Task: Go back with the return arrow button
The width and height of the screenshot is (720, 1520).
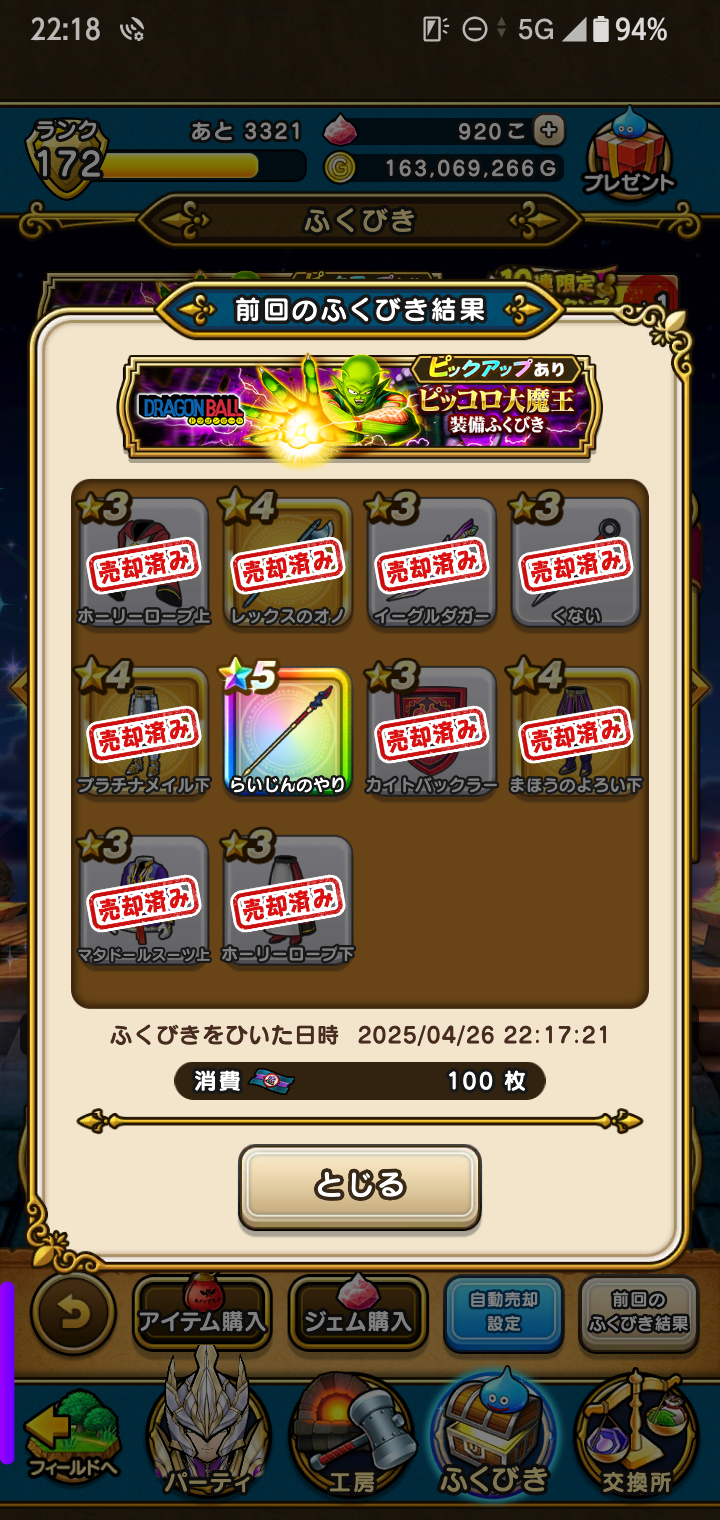Action: point(73,1313)
